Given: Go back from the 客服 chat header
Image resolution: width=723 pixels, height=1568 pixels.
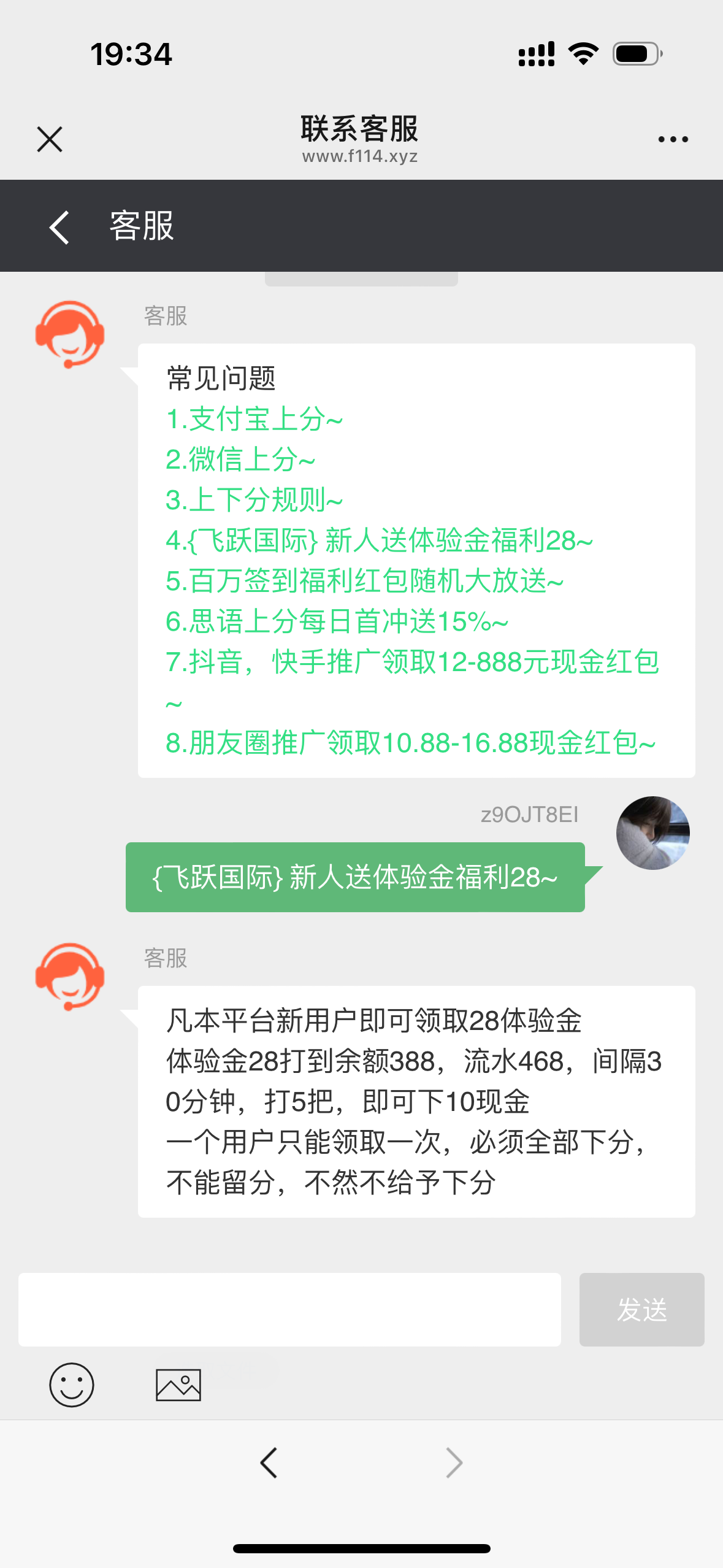Looking at the screenshot, I should tap(59, 227).
